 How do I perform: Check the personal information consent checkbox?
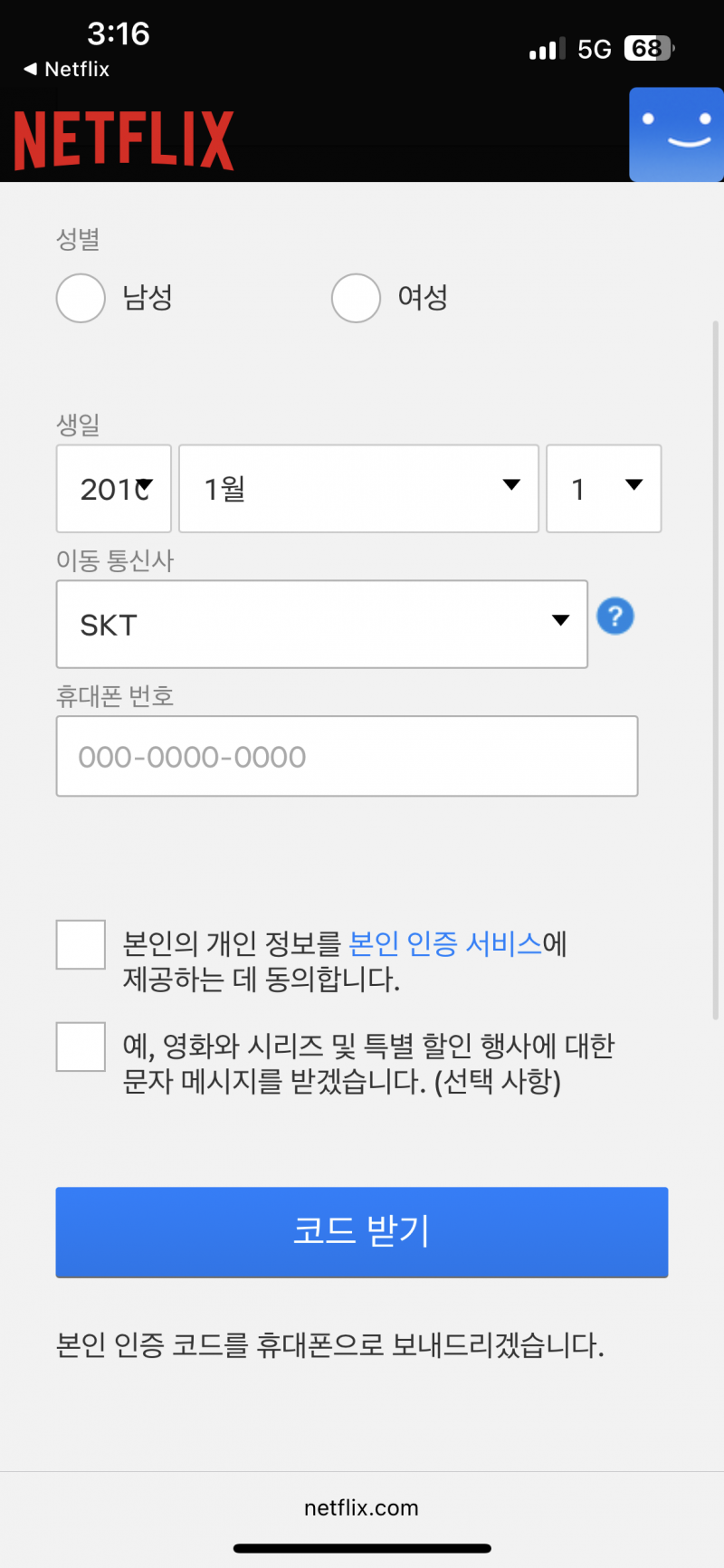81,944
